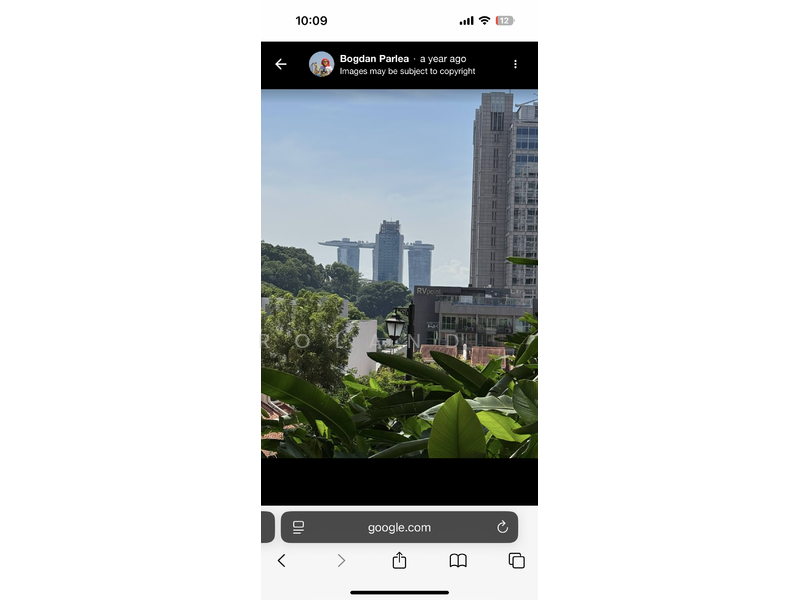Go back from the photo viewer
Screen dimensions: 800x600
281,64
